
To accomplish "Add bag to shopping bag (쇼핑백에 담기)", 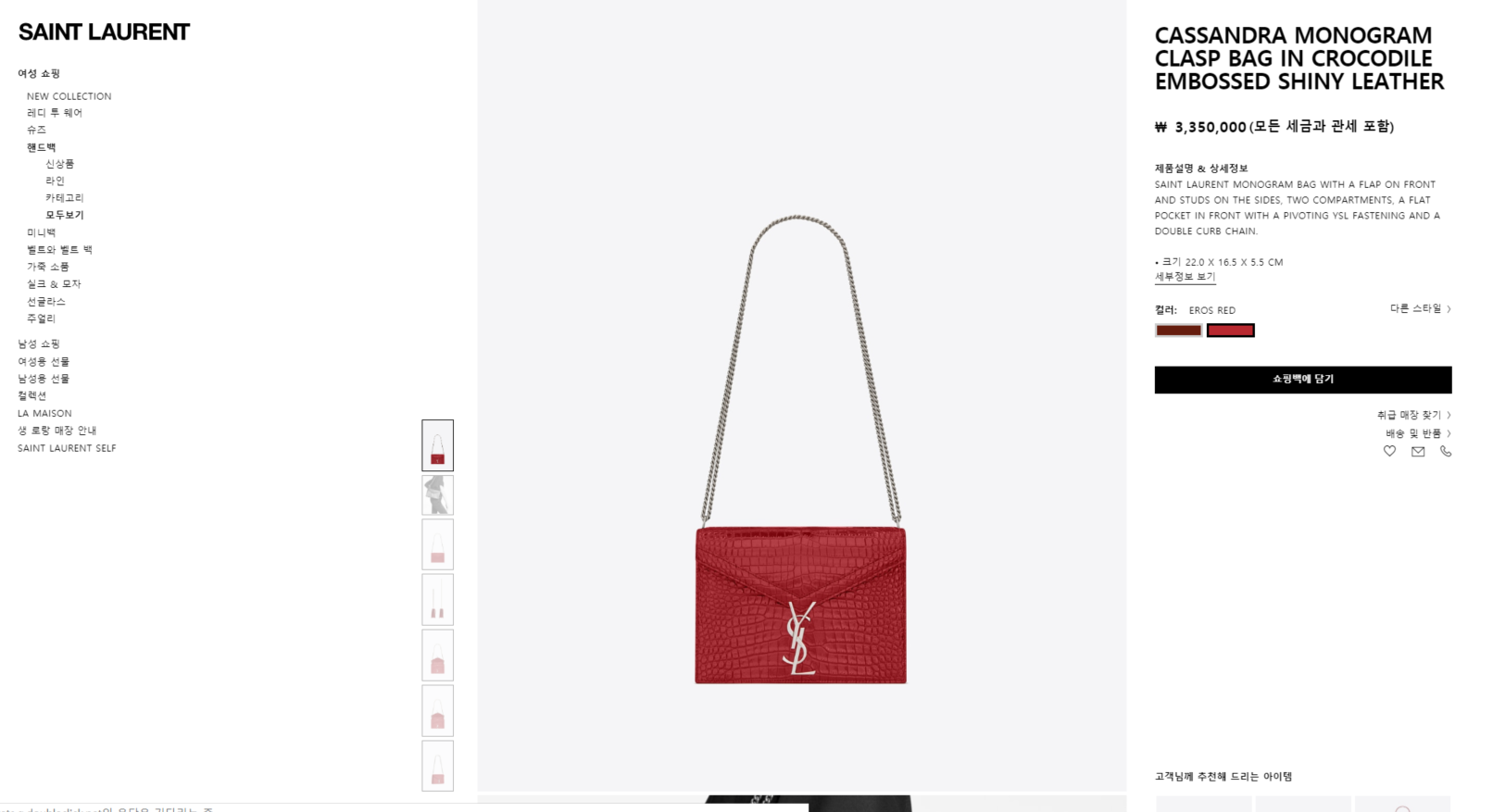I will pos(1302,380).
